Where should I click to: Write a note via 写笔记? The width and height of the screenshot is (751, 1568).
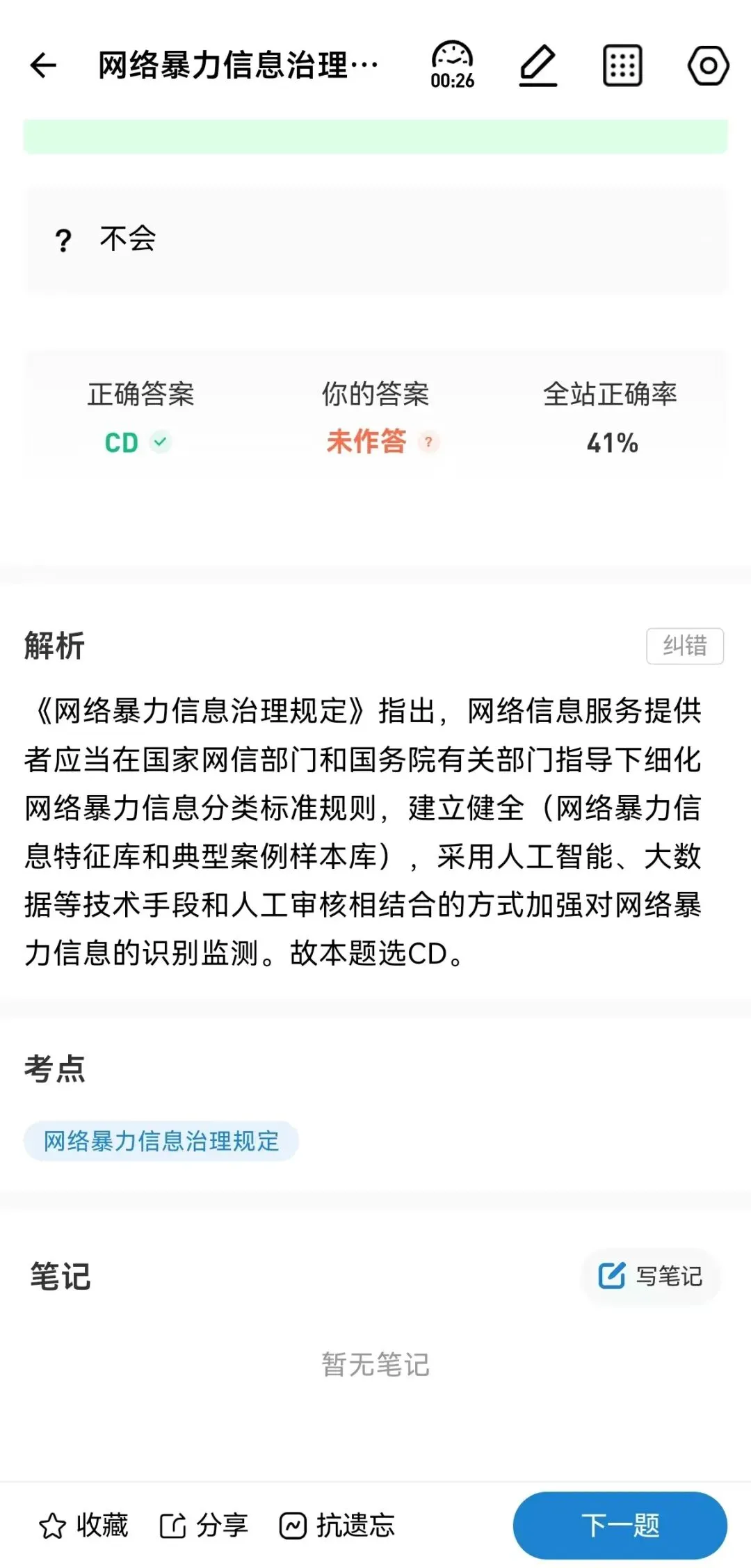coord(651,1276)
